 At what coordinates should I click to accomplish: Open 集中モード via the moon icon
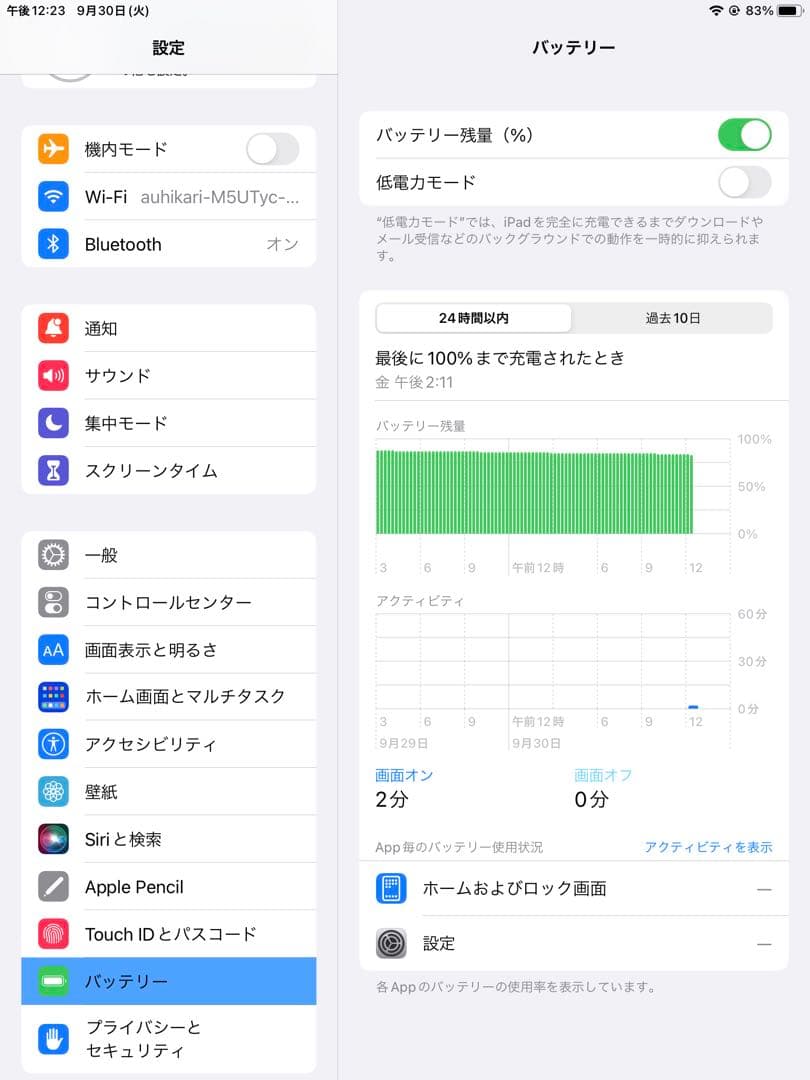pyautogui.click(x=52, y=423)
